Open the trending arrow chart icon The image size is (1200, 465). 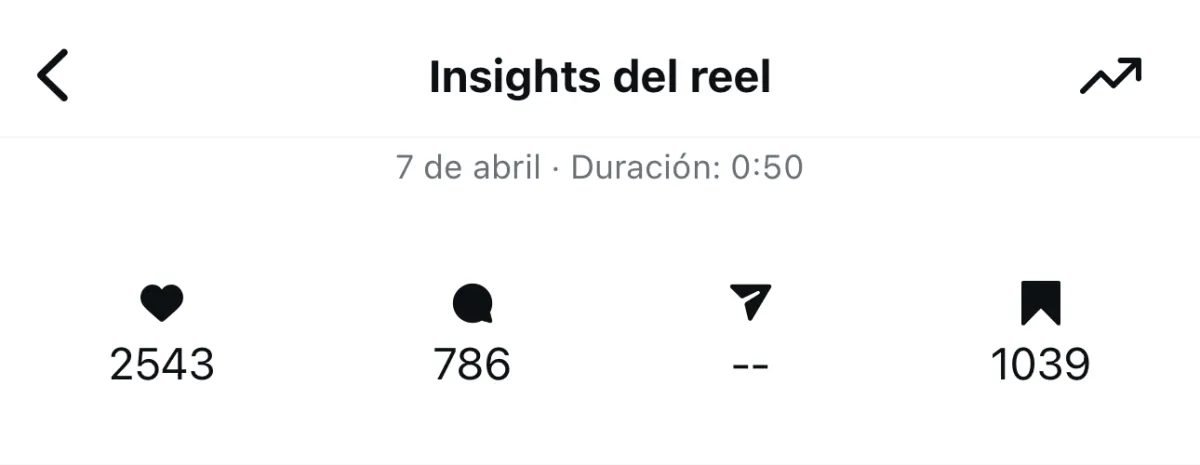click(1110, 77)
